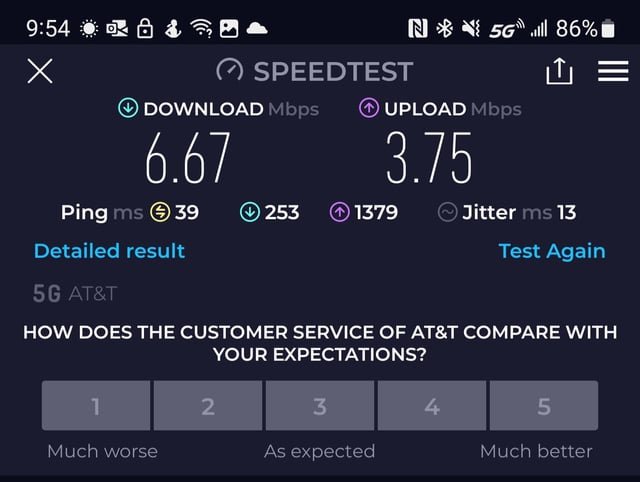
Task: Choose rating 5, Much better
Action: [543, 406]
